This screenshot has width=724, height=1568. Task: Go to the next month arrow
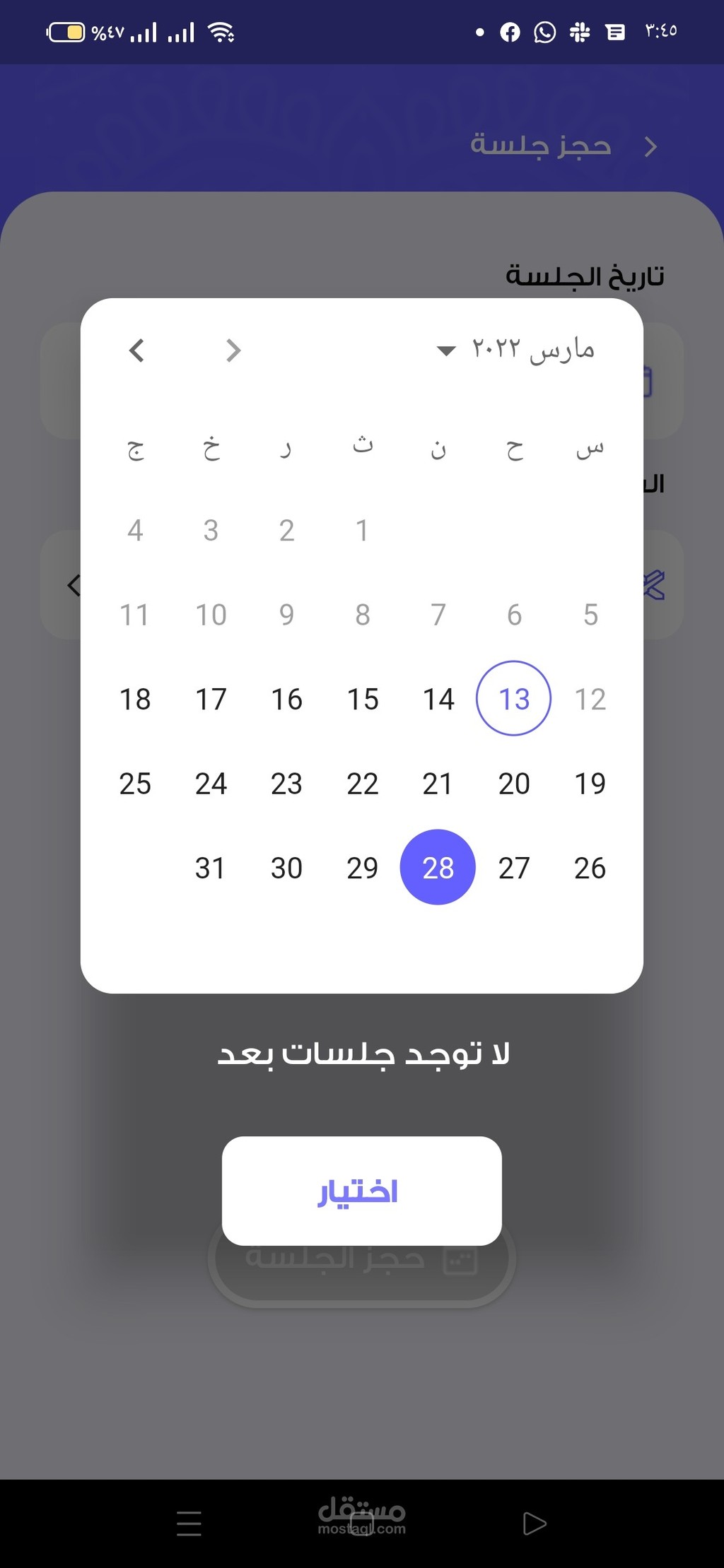coord(136,350)
